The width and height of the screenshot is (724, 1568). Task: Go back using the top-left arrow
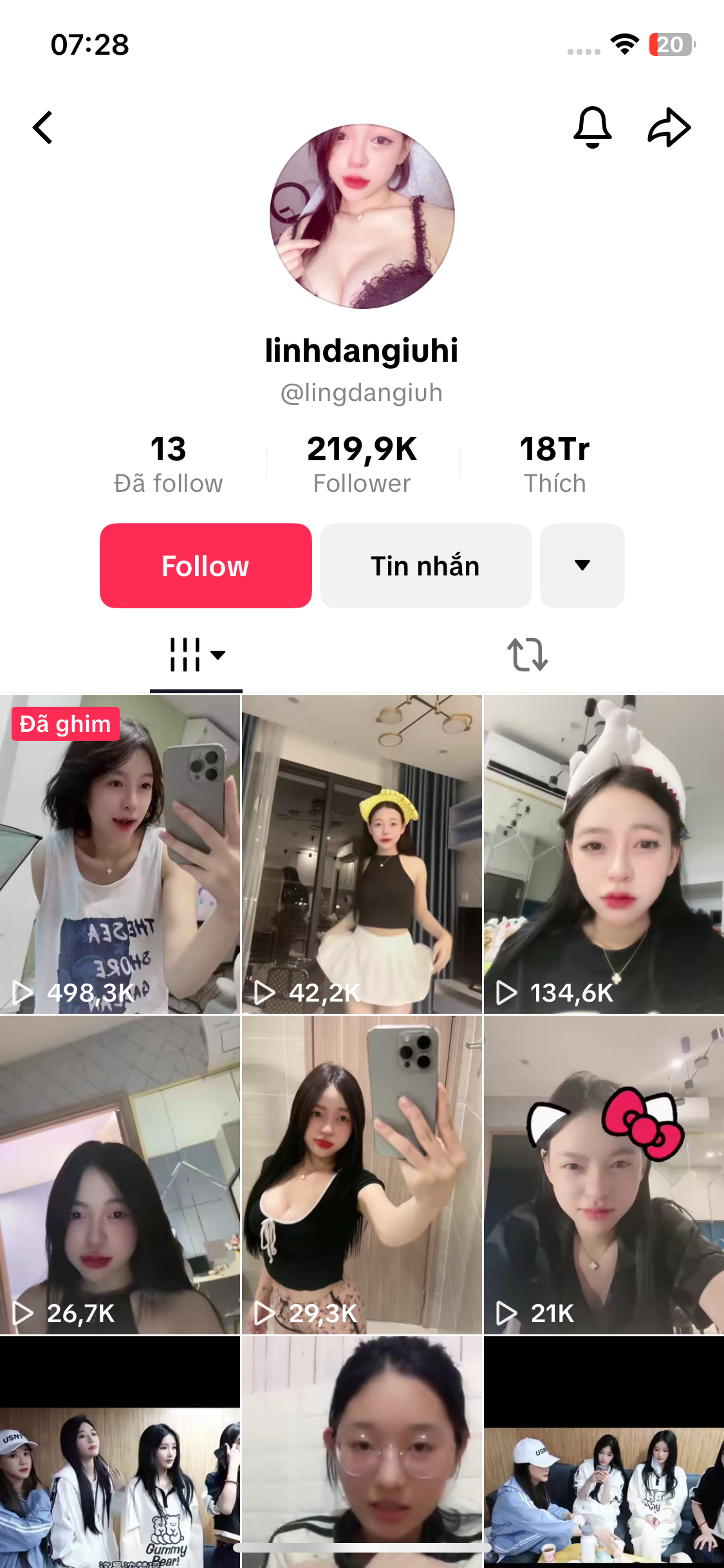(x=43, y=127)
